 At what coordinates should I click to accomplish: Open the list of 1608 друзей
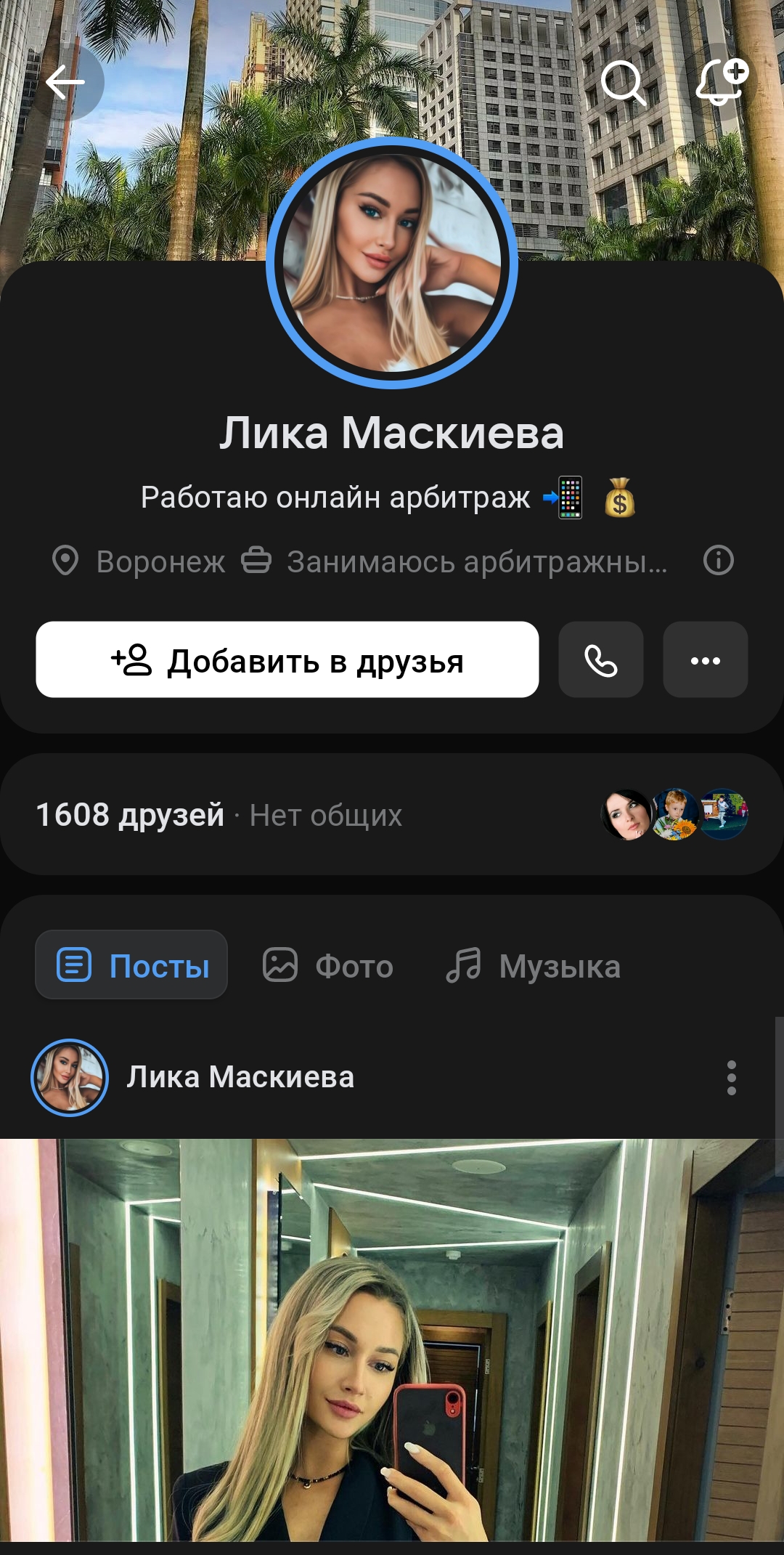(129, 814)
